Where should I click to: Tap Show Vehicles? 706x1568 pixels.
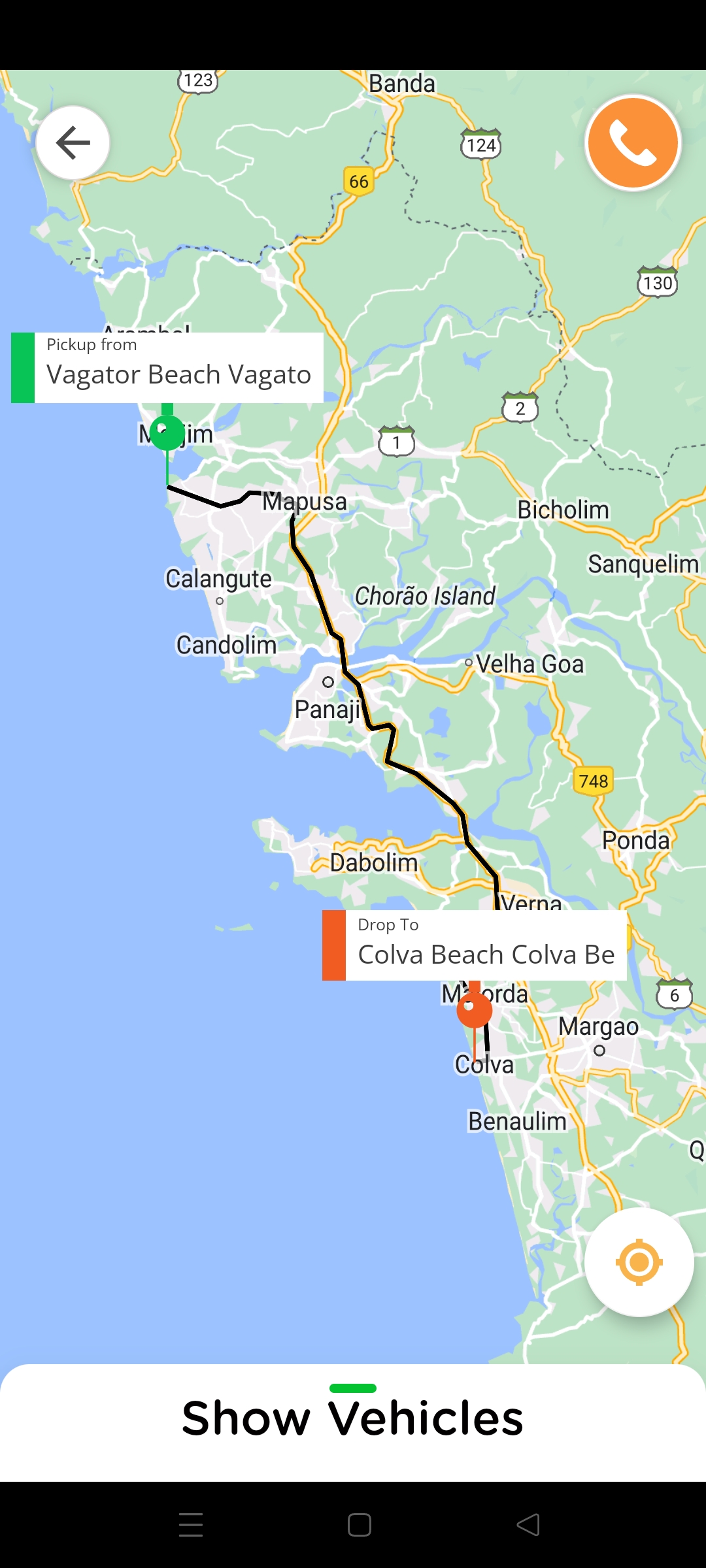click(x=353, y=1418)
